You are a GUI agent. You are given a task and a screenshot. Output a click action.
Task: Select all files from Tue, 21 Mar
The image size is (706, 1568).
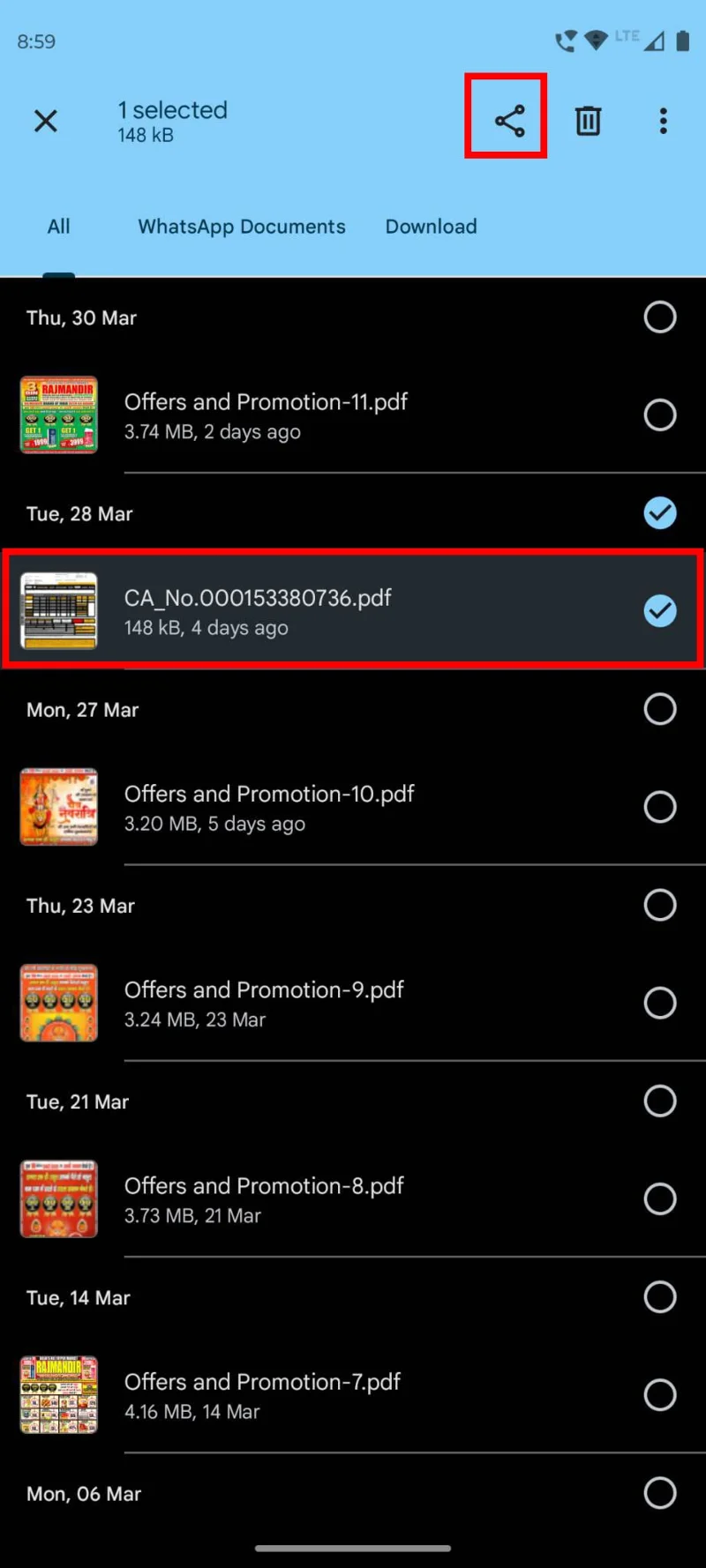coord(659,1101)
